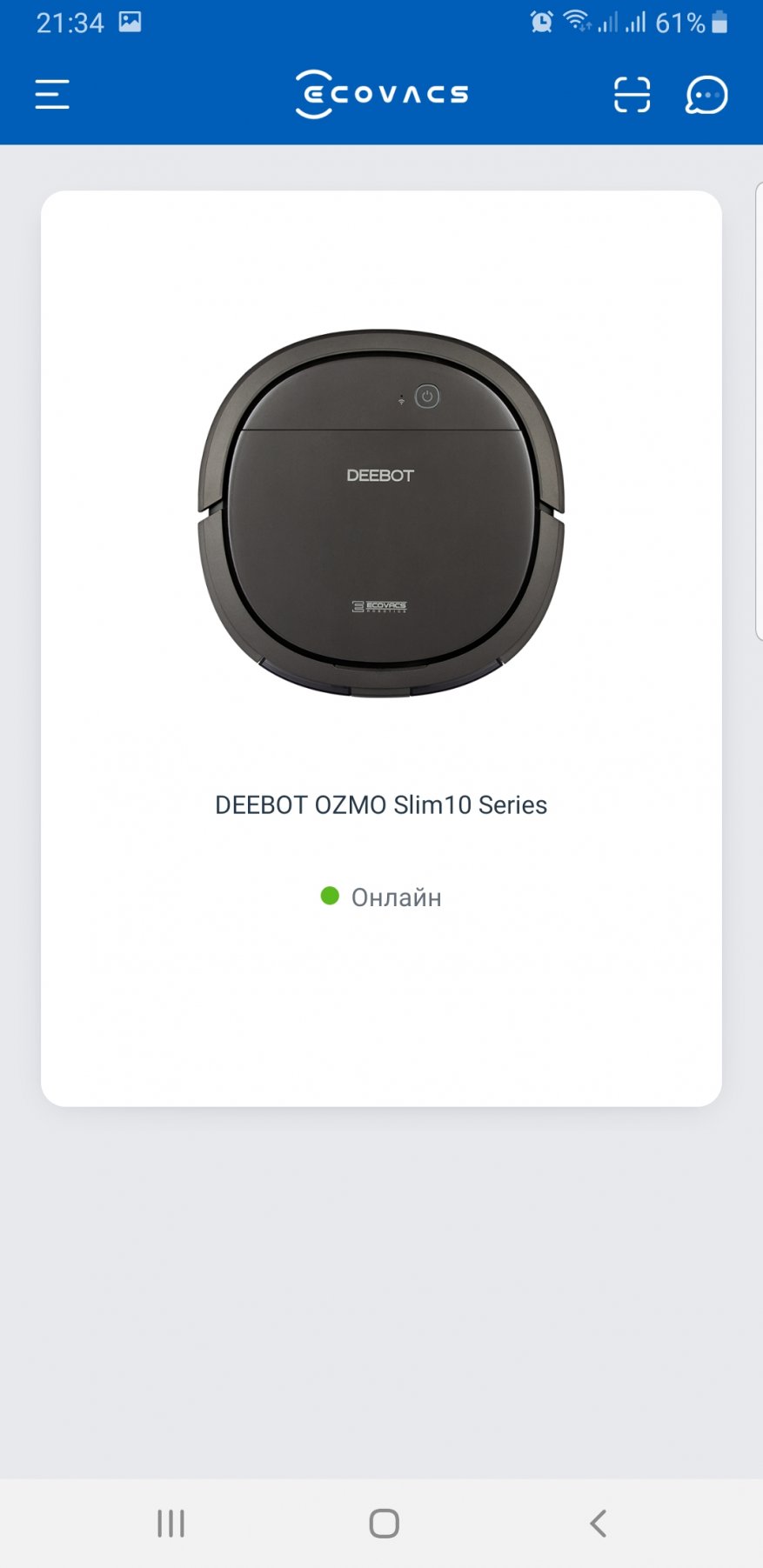This screenshot has height=1568, width=763.
Task: Open the DEEBOT OZMO Slim10 Series card
Action: (381, 648)
